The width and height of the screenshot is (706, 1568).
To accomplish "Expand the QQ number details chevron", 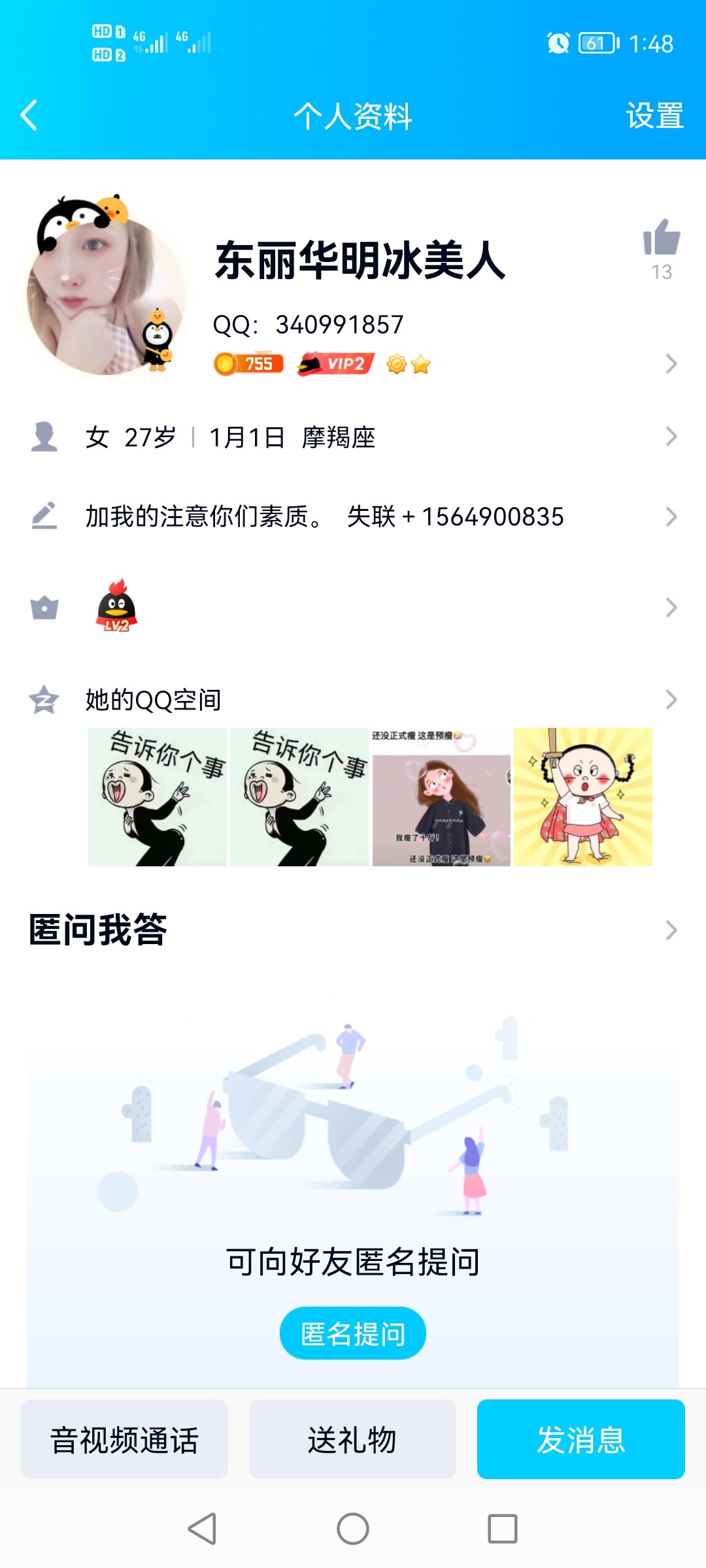I will point(671,364).
